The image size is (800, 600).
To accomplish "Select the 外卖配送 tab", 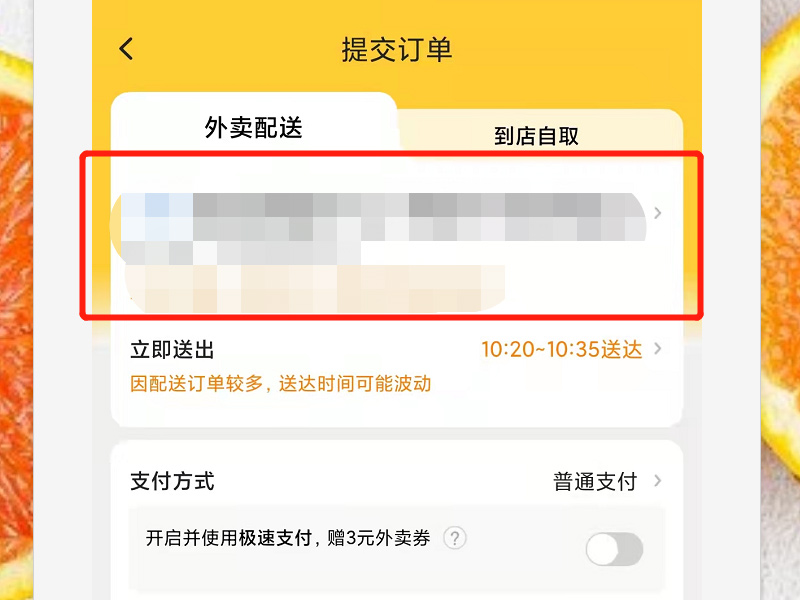I will click(x=253, y=127).
